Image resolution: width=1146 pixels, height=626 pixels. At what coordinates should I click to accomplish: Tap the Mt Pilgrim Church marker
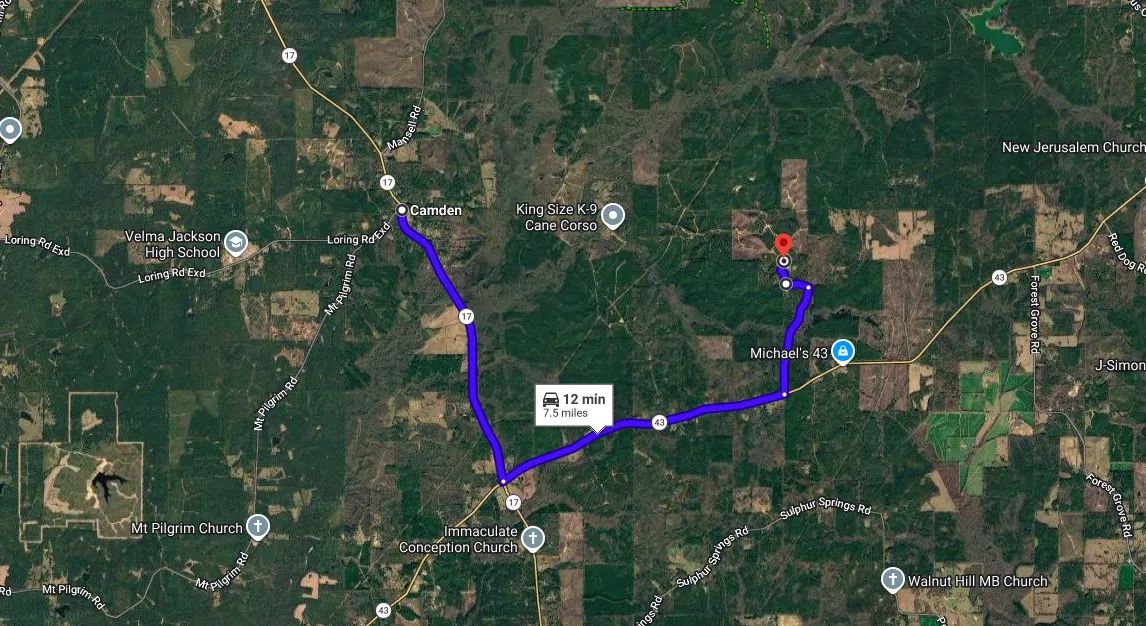(x=257, y=527)
